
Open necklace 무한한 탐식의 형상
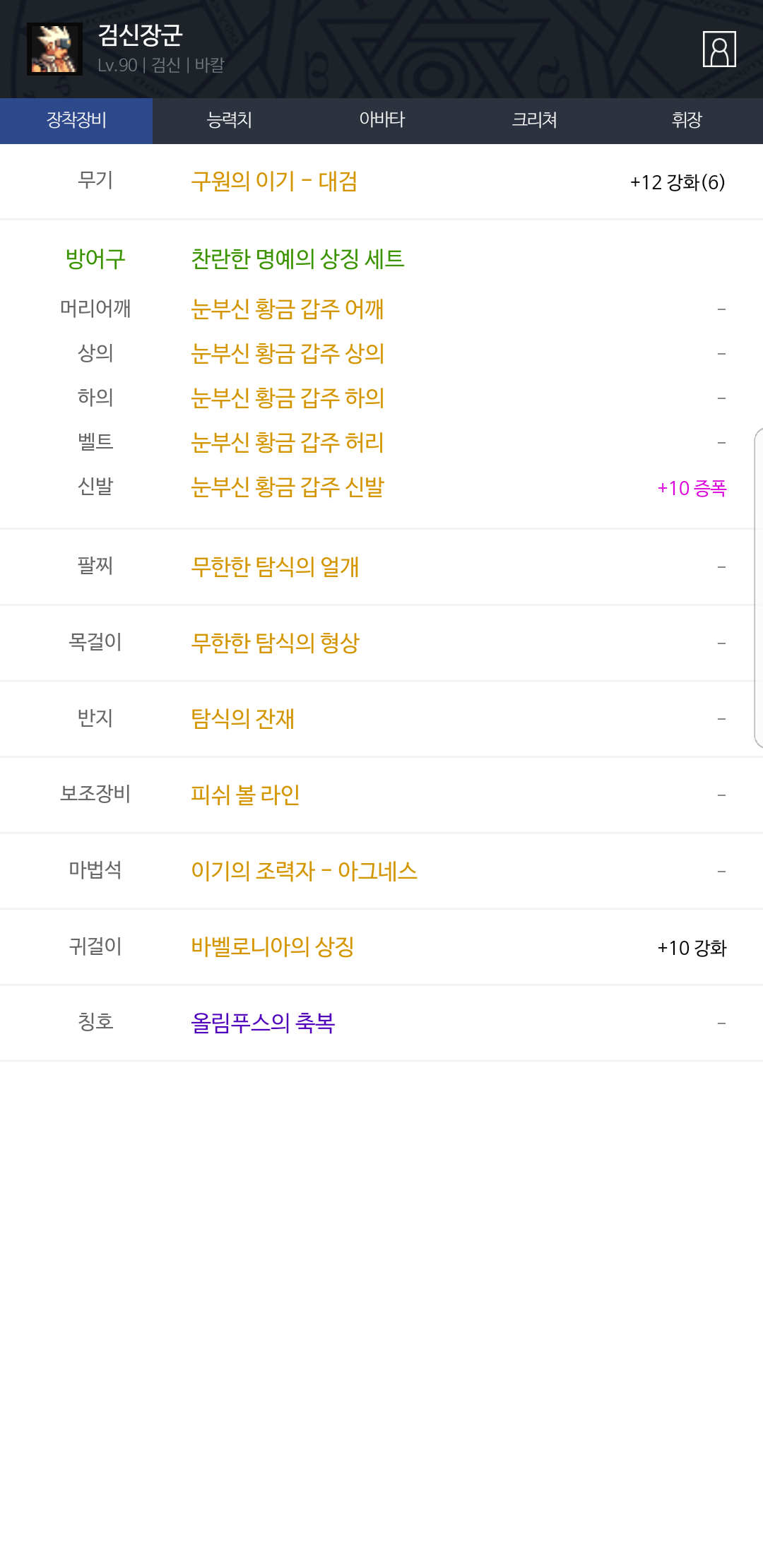coord(275,643)
